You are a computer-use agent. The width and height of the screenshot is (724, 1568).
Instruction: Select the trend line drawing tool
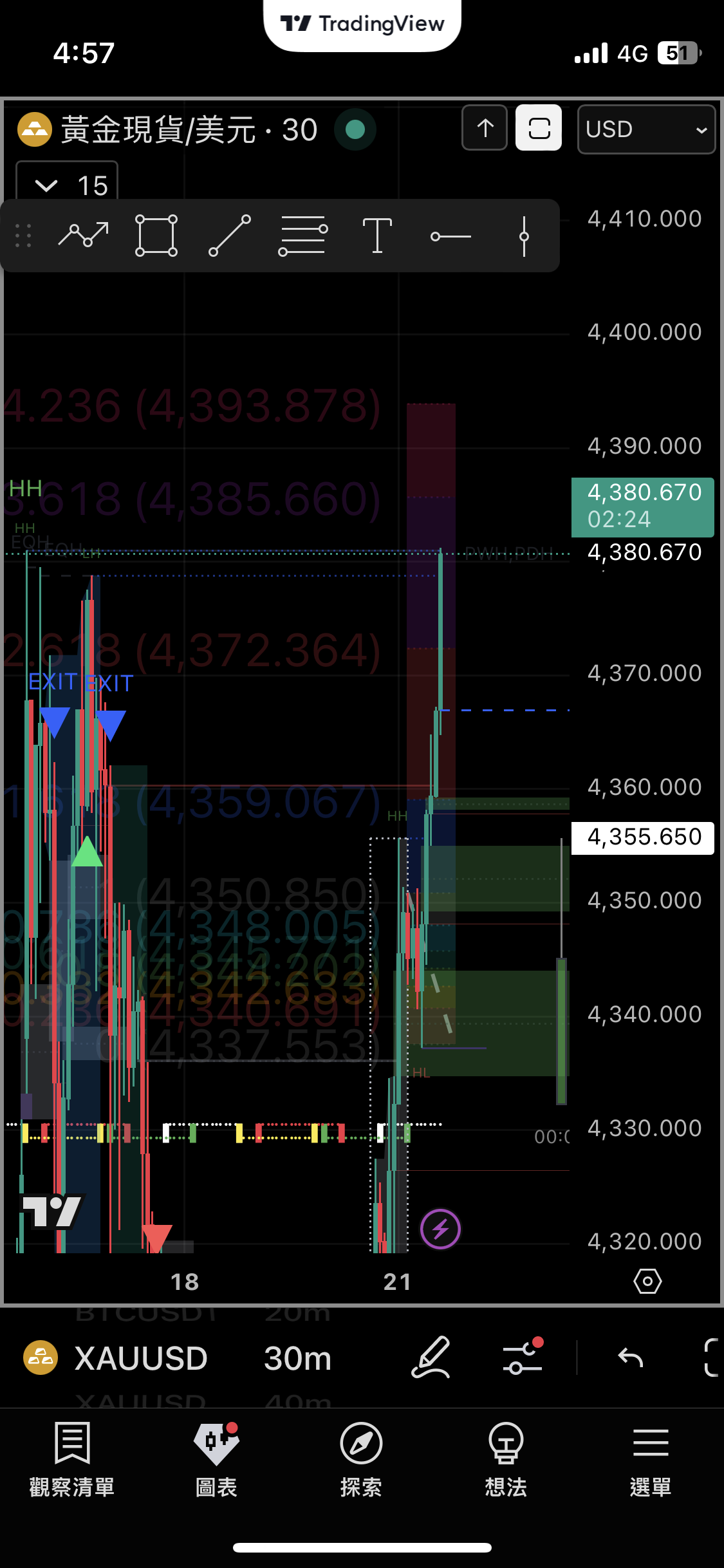click(x=230, y=236)
